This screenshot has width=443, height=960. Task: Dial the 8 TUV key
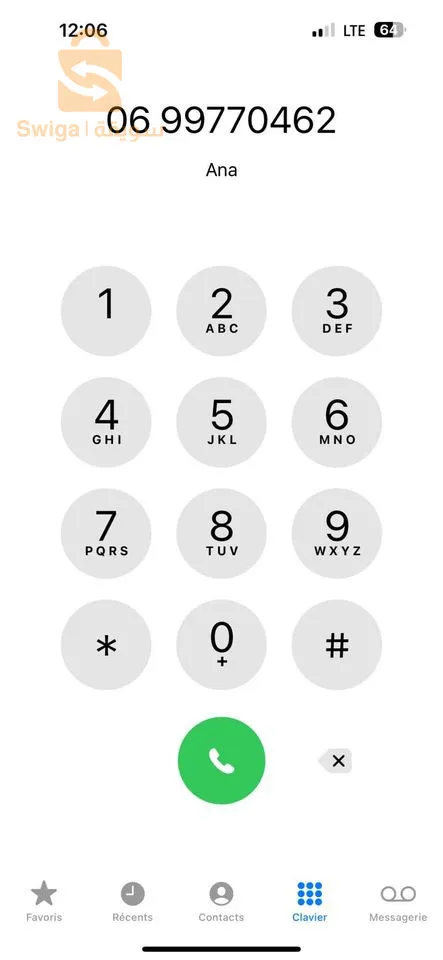coord(222,533)
